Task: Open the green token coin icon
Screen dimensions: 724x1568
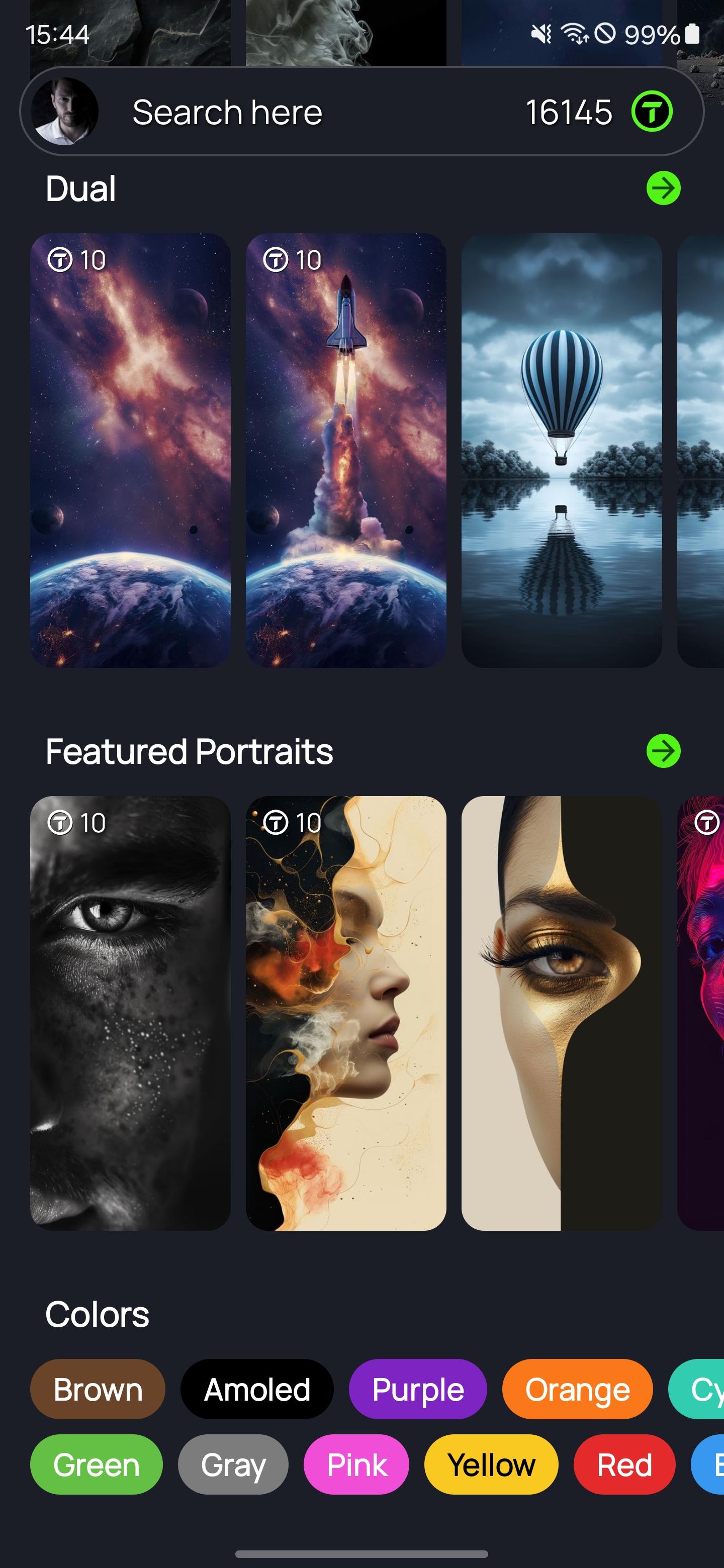Action: 652,112
